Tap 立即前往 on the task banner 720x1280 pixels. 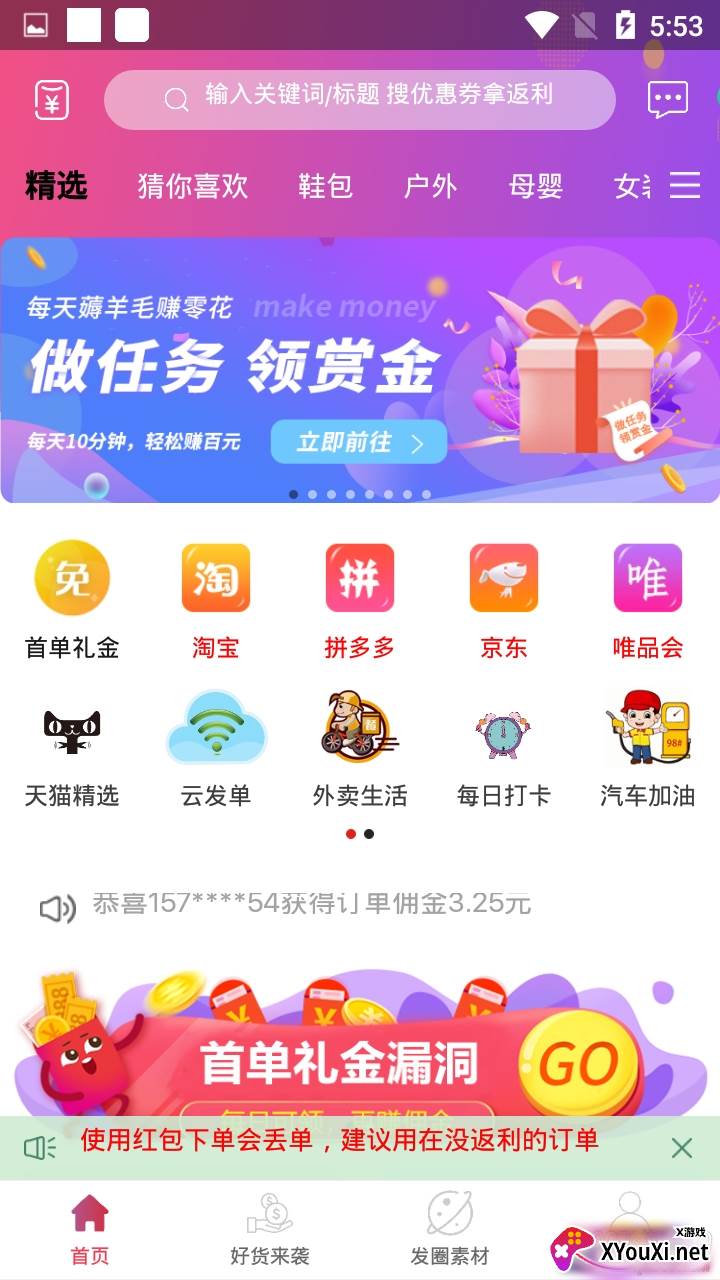coord(359,442)
